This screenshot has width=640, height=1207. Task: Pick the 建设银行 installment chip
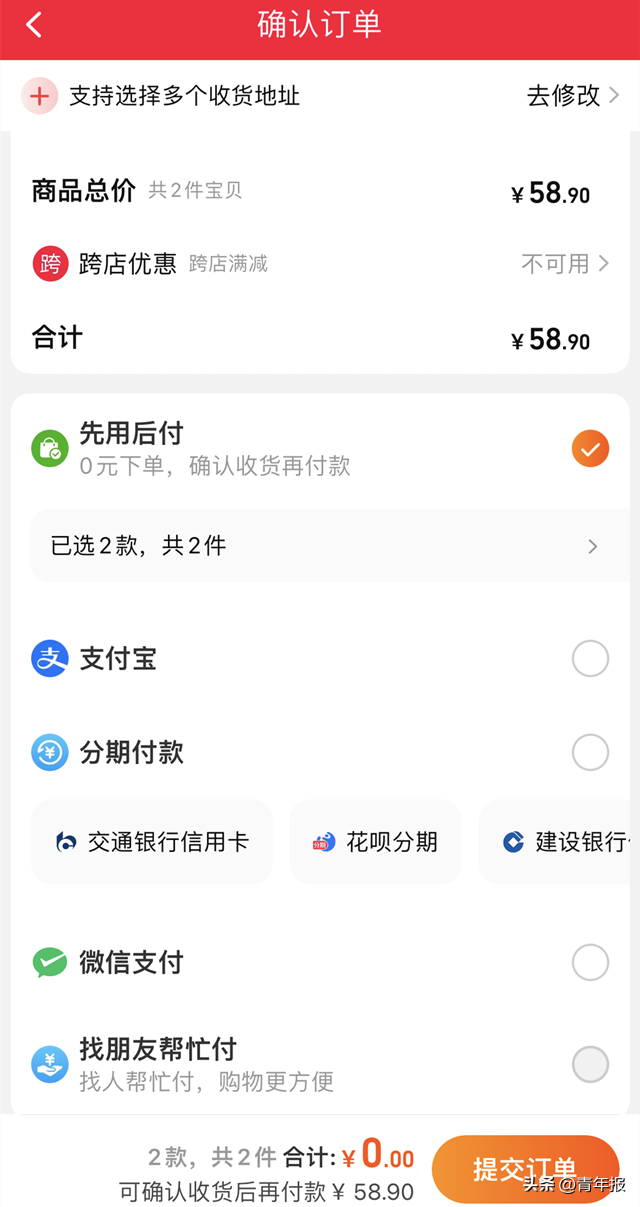click(558, 842)
